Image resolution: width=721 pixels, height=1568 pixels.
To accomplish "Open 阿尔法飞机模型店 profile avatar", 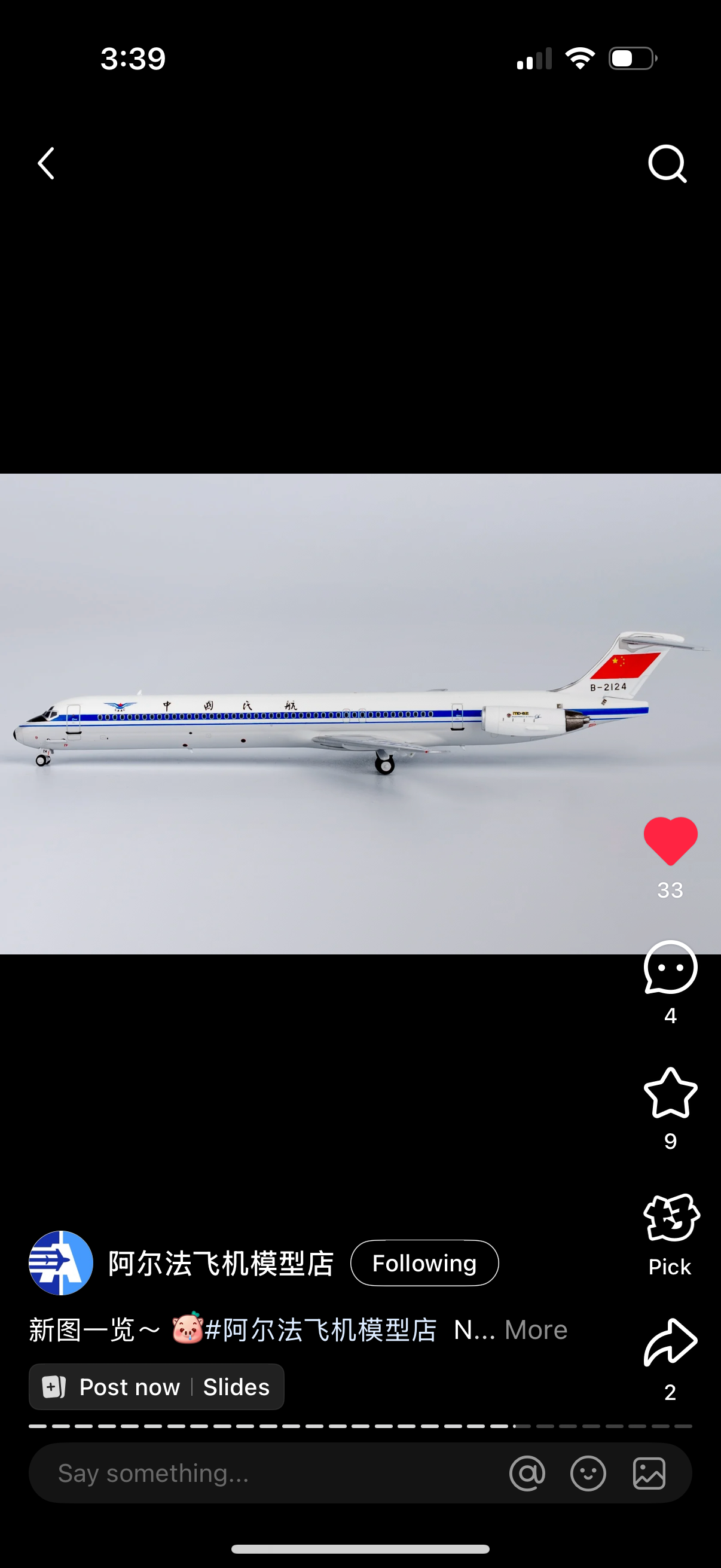I will 61,1263.
